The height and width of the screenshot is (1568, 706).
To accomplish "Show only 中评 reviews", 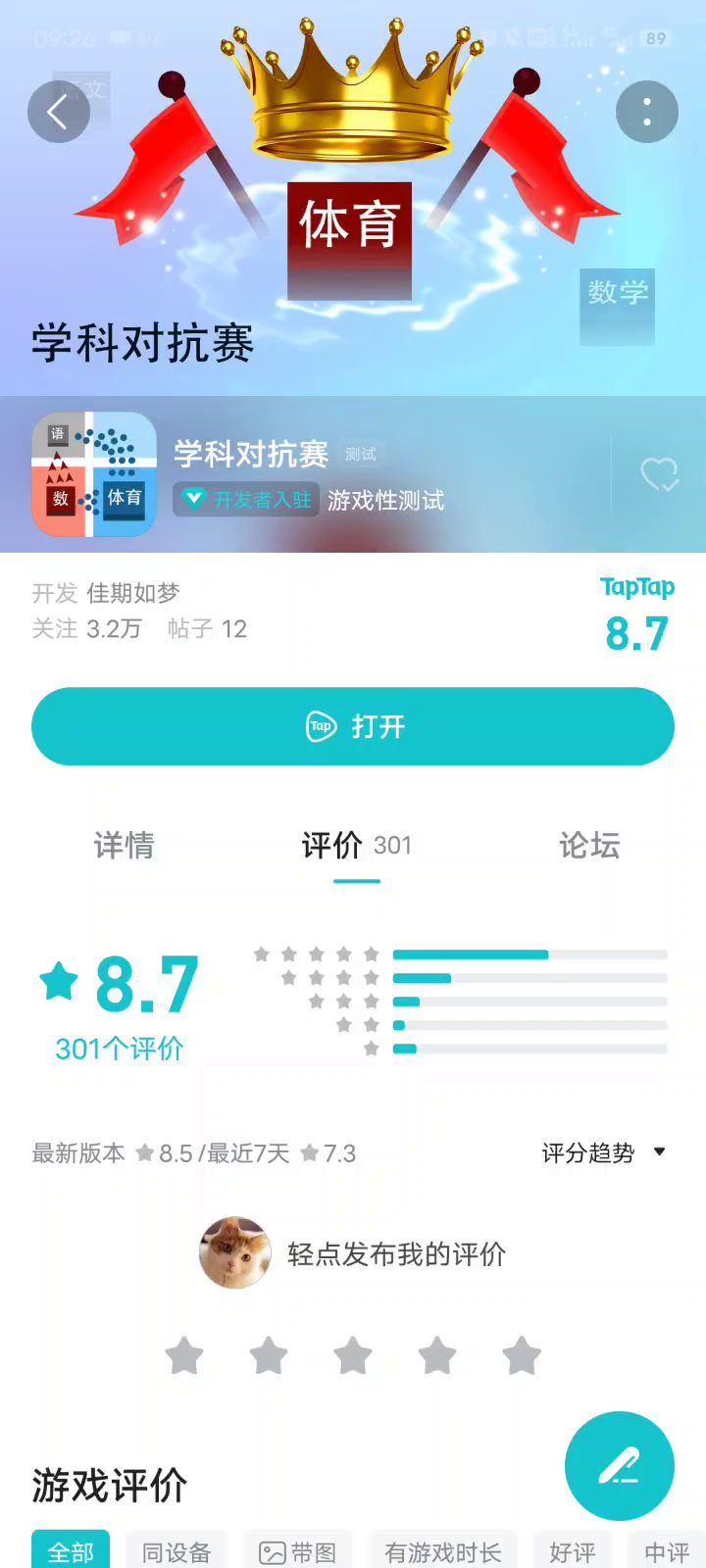I will point(667,1551).
